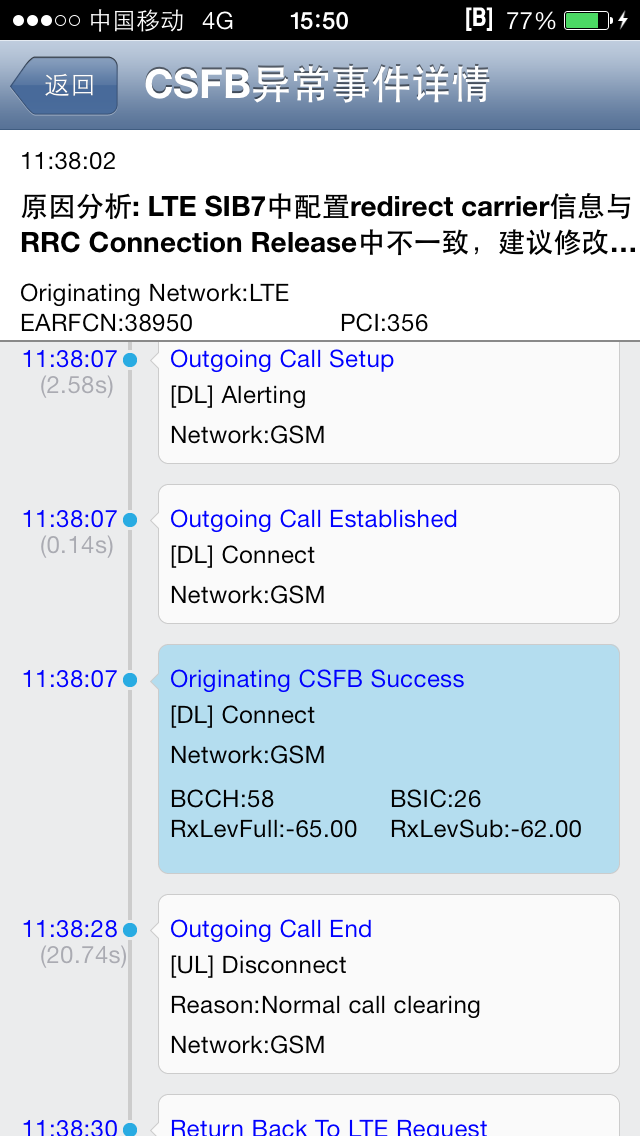Viewport: 640px width, 1136px height.
Task: Go back with the 返回 button
Action: (65, 85)
